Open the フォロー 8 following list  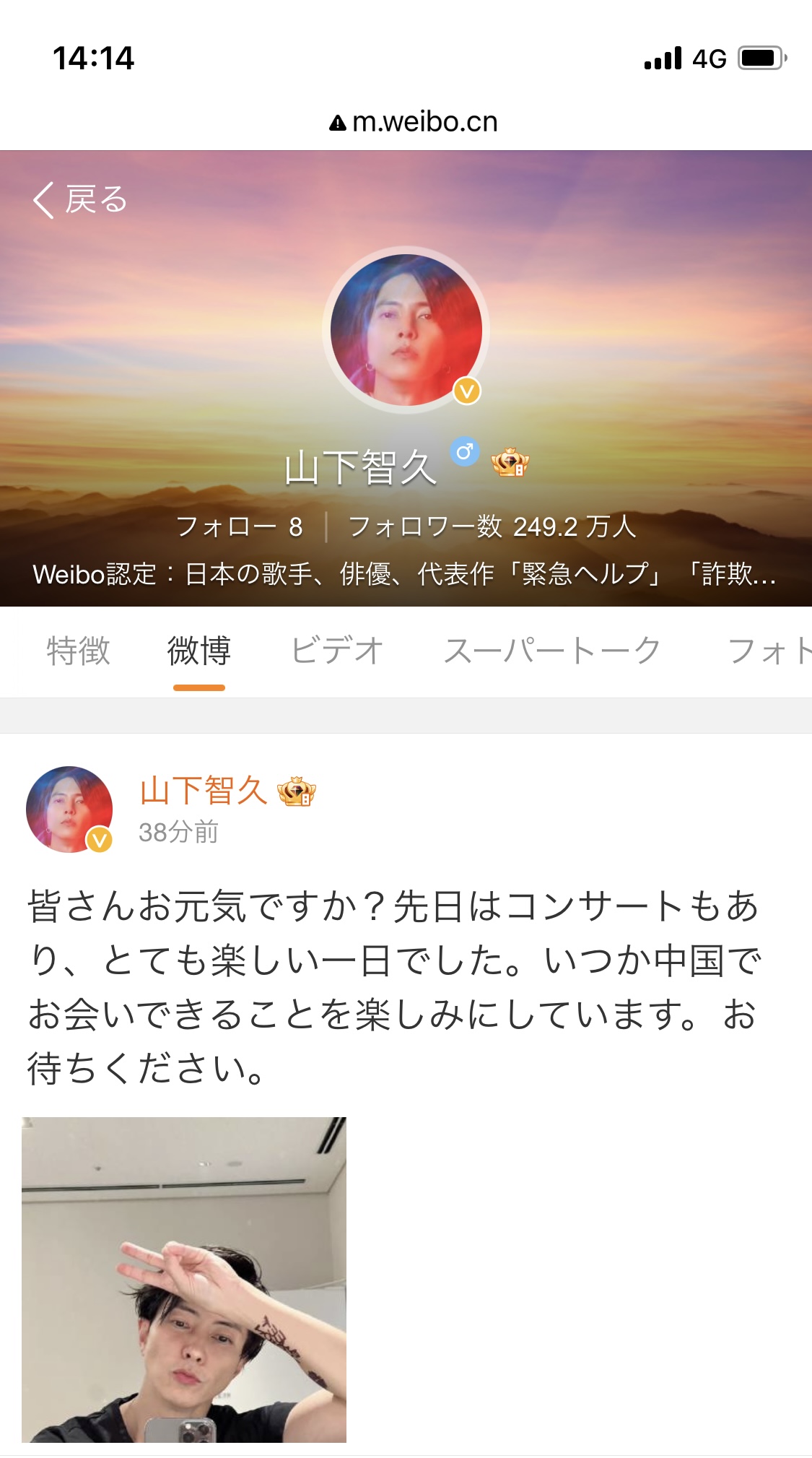[240, 527]
